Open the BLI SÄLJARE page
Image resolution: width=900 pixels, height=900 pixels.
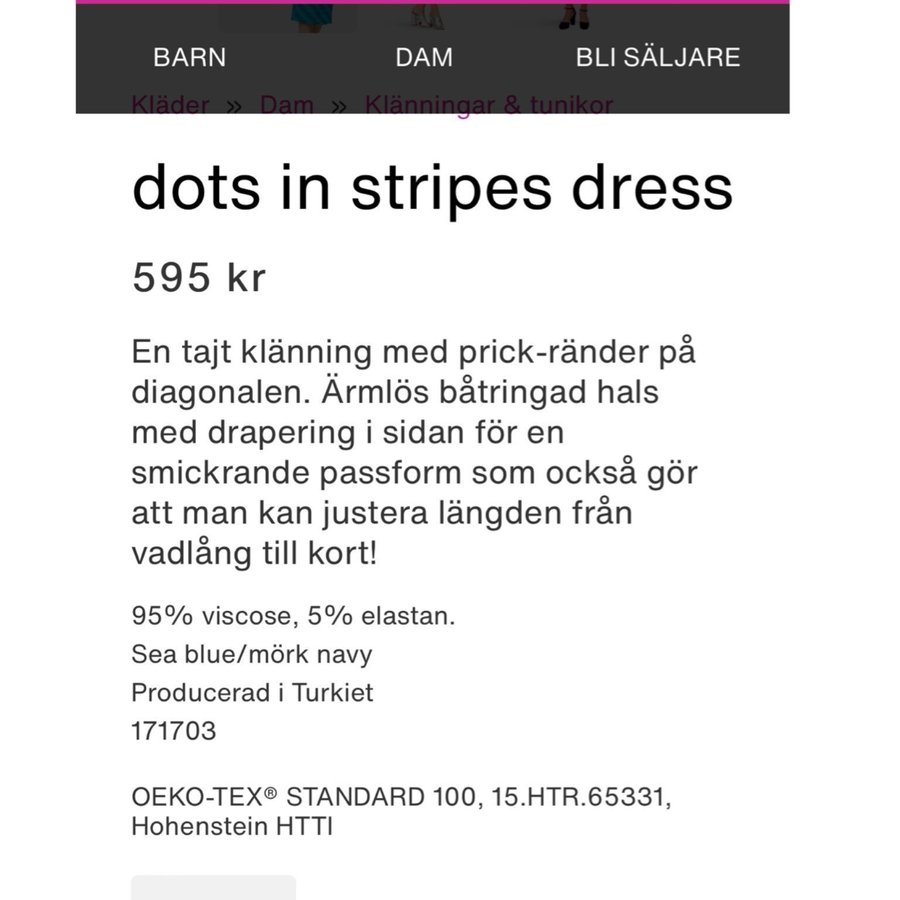(657, 57)
